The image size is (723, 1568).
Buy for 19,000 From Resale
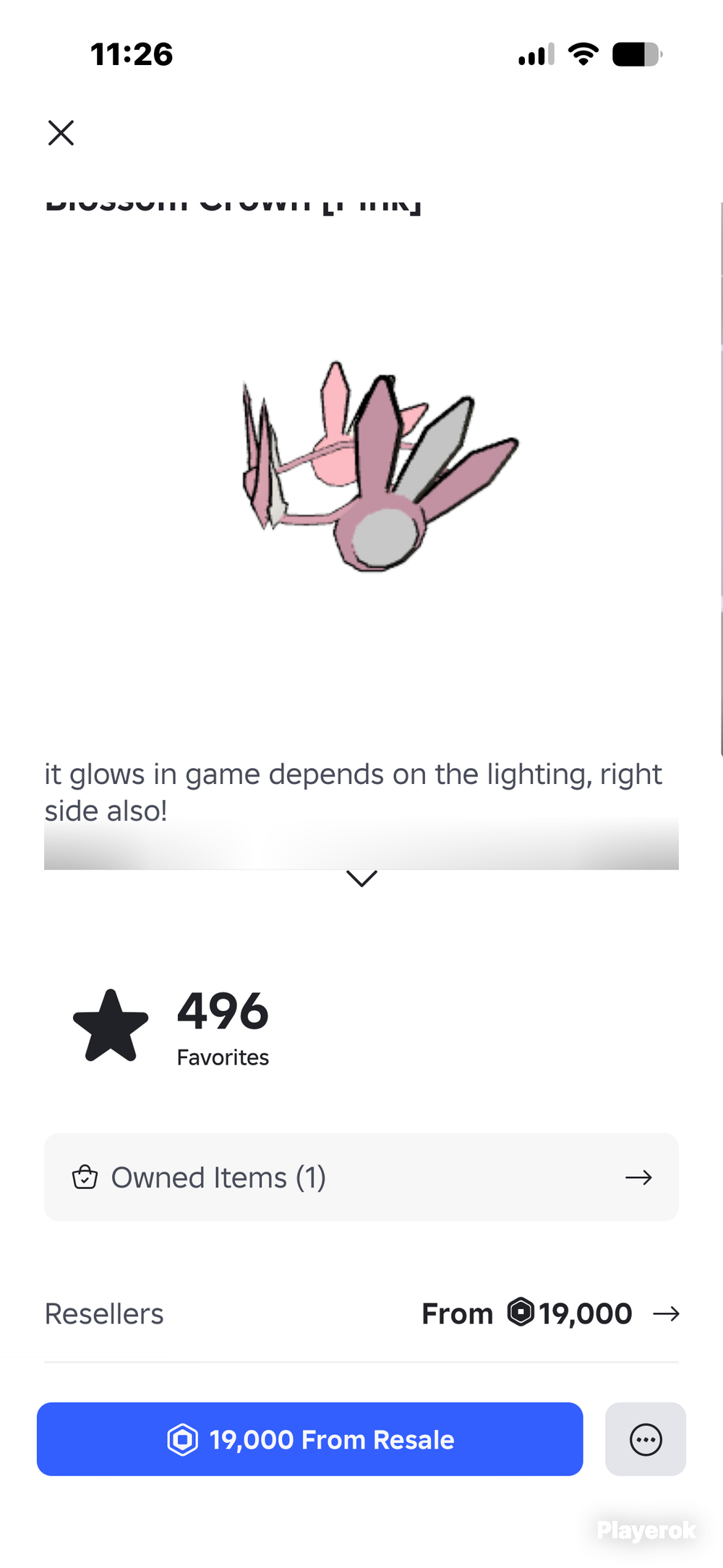tap(310, 1439)
